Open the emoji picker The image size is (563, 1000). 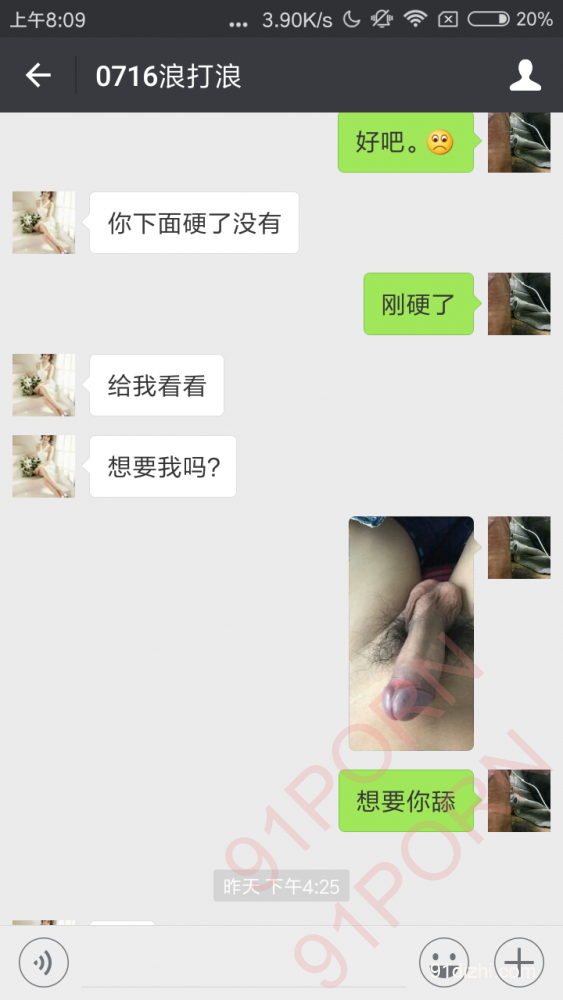[x=444, y=962]
